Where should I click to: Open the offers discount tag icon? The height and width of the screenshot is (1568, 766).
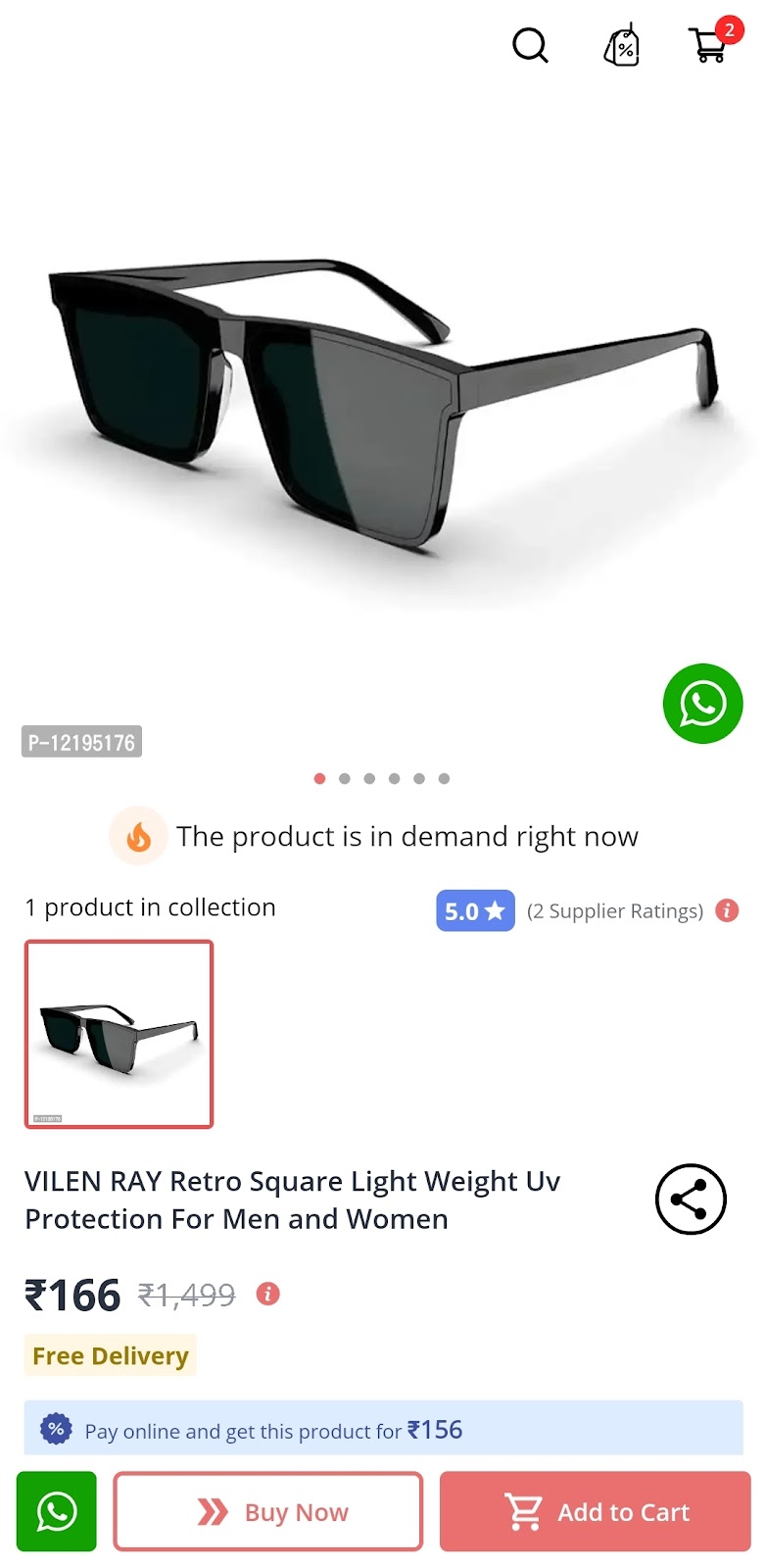[x=621, y=46]
